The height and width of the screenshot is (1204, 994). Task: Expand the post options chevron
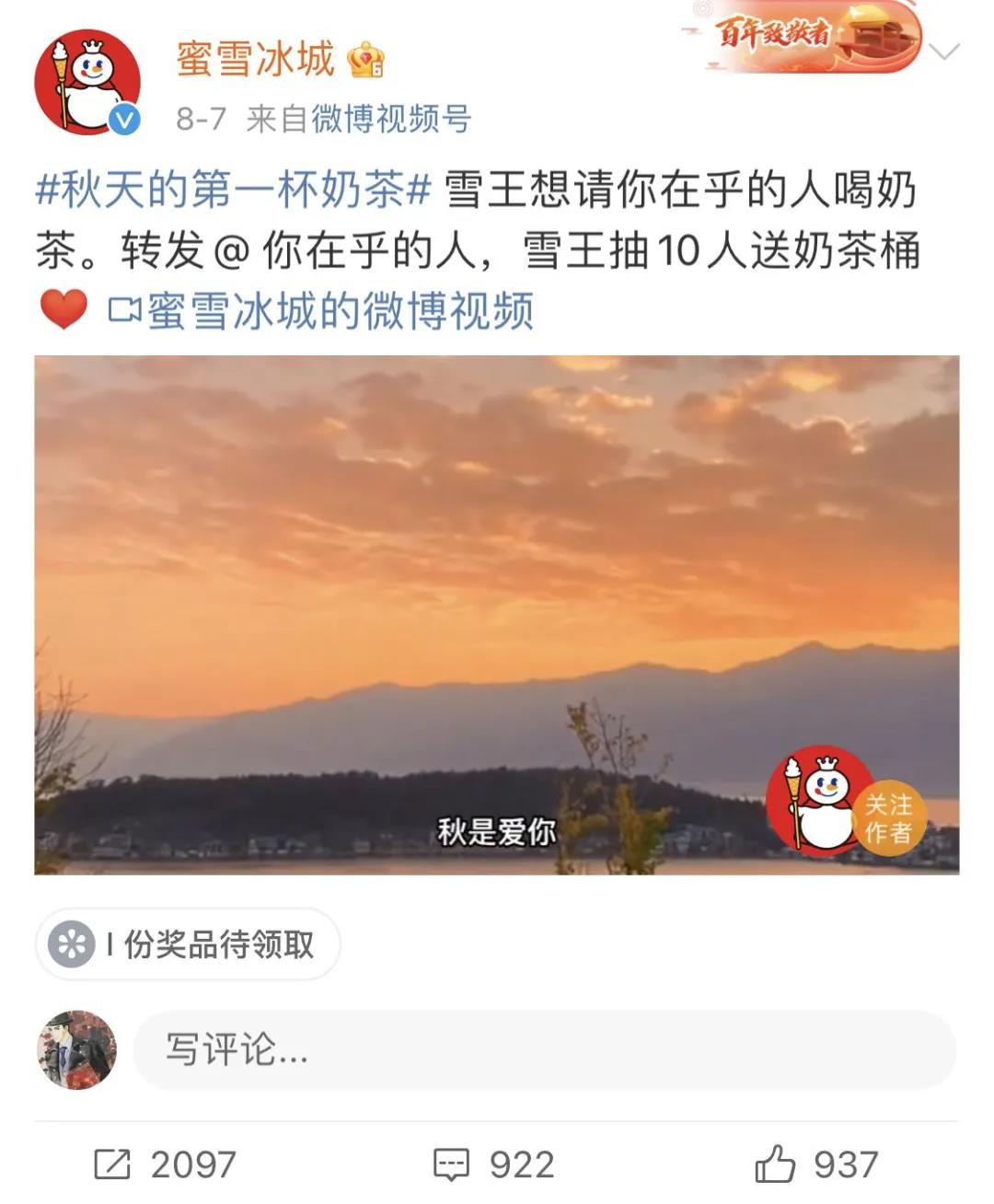[944, 52]
